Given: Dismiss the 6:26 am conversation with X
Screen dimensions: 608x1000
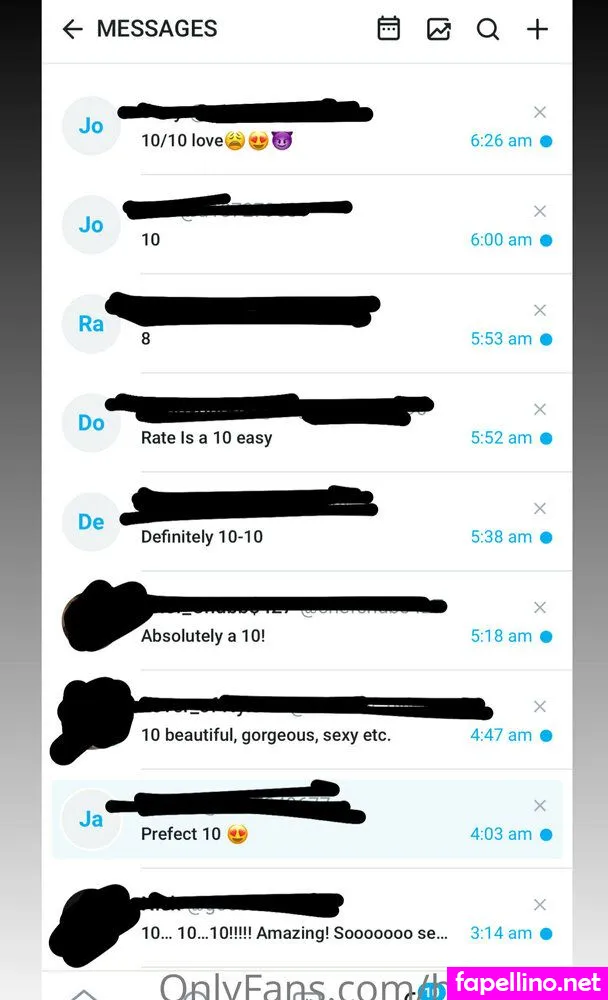Looking at the screenshot, I should point(540,112).
